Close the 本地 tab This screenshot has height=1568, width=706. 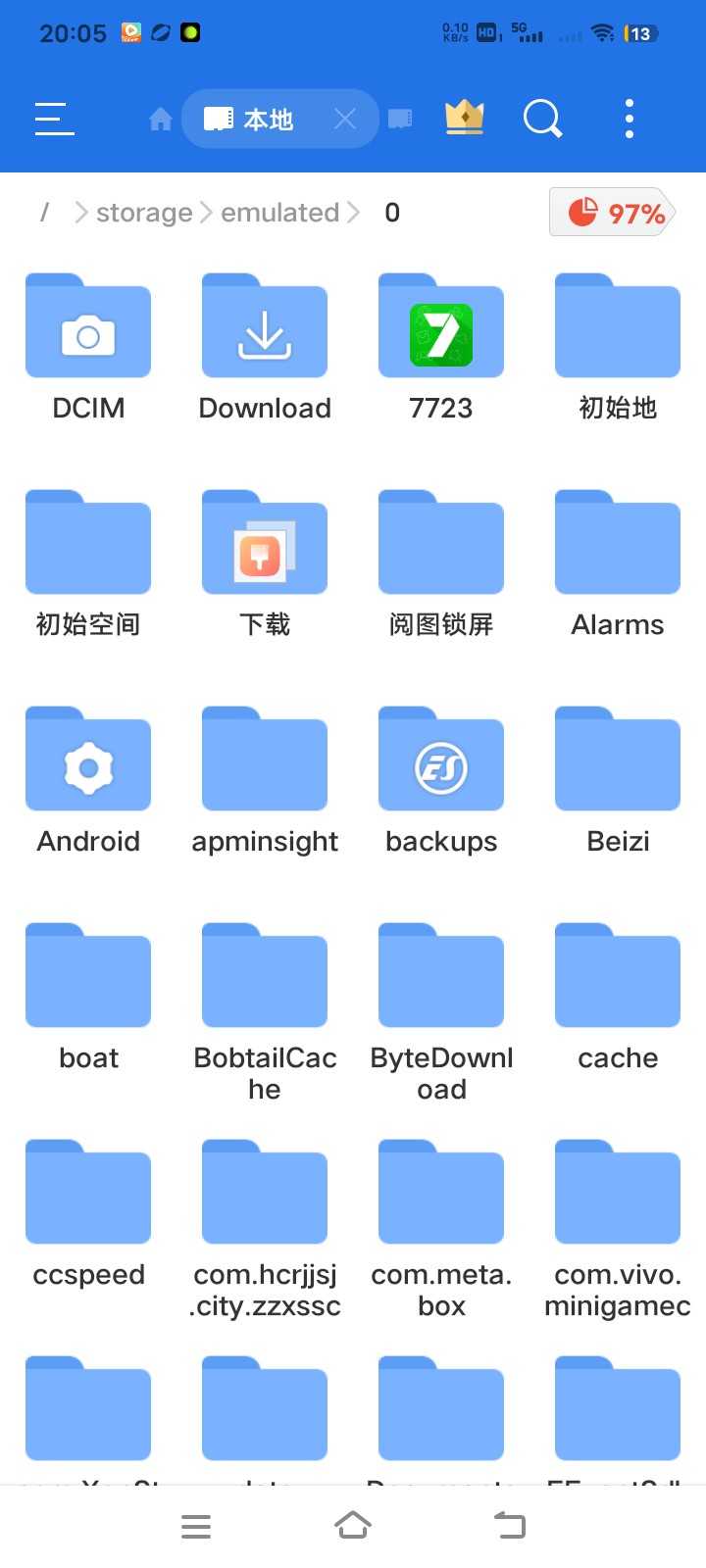click(345, 120)
